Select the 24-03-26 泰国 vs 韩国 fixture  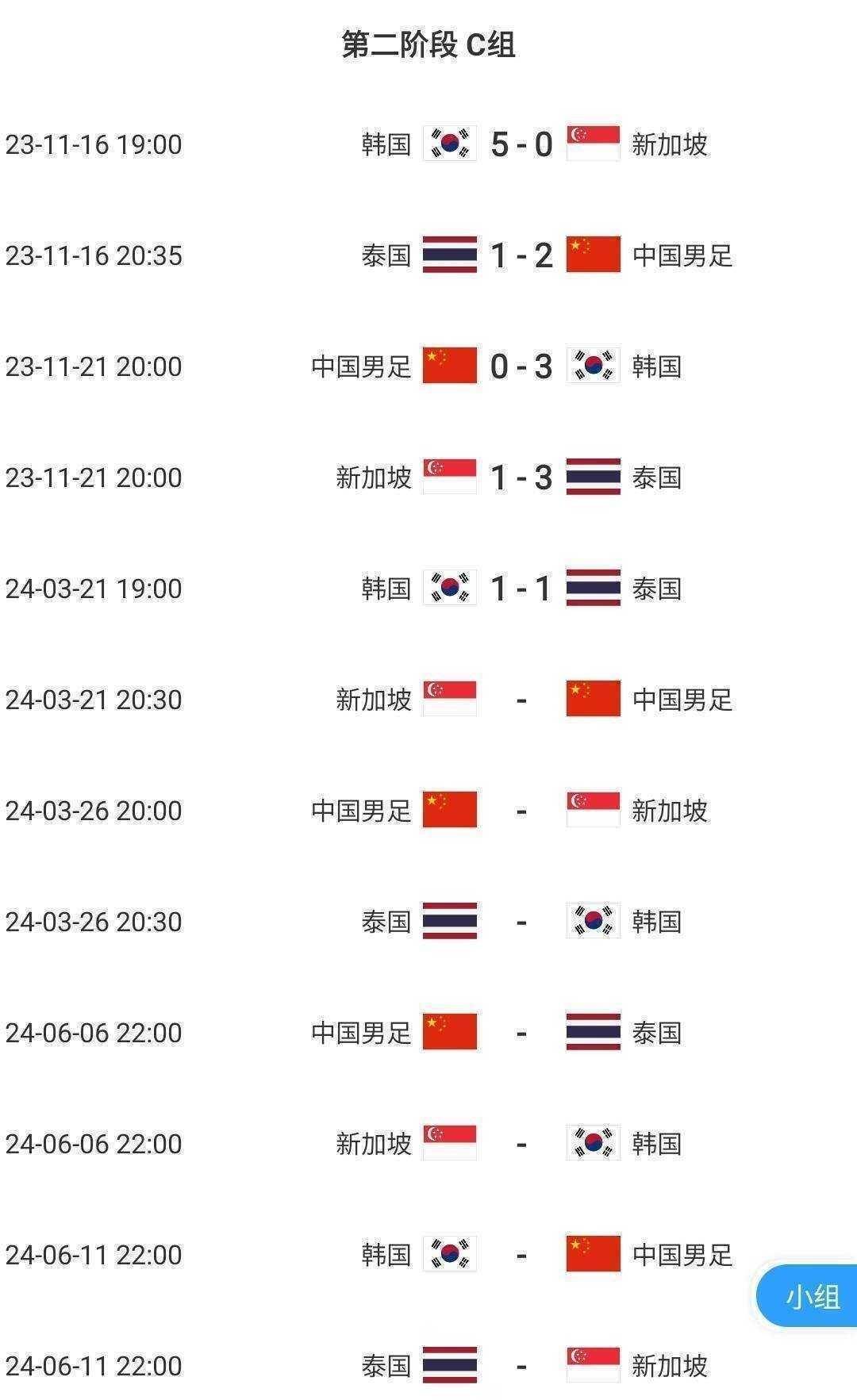428,922
